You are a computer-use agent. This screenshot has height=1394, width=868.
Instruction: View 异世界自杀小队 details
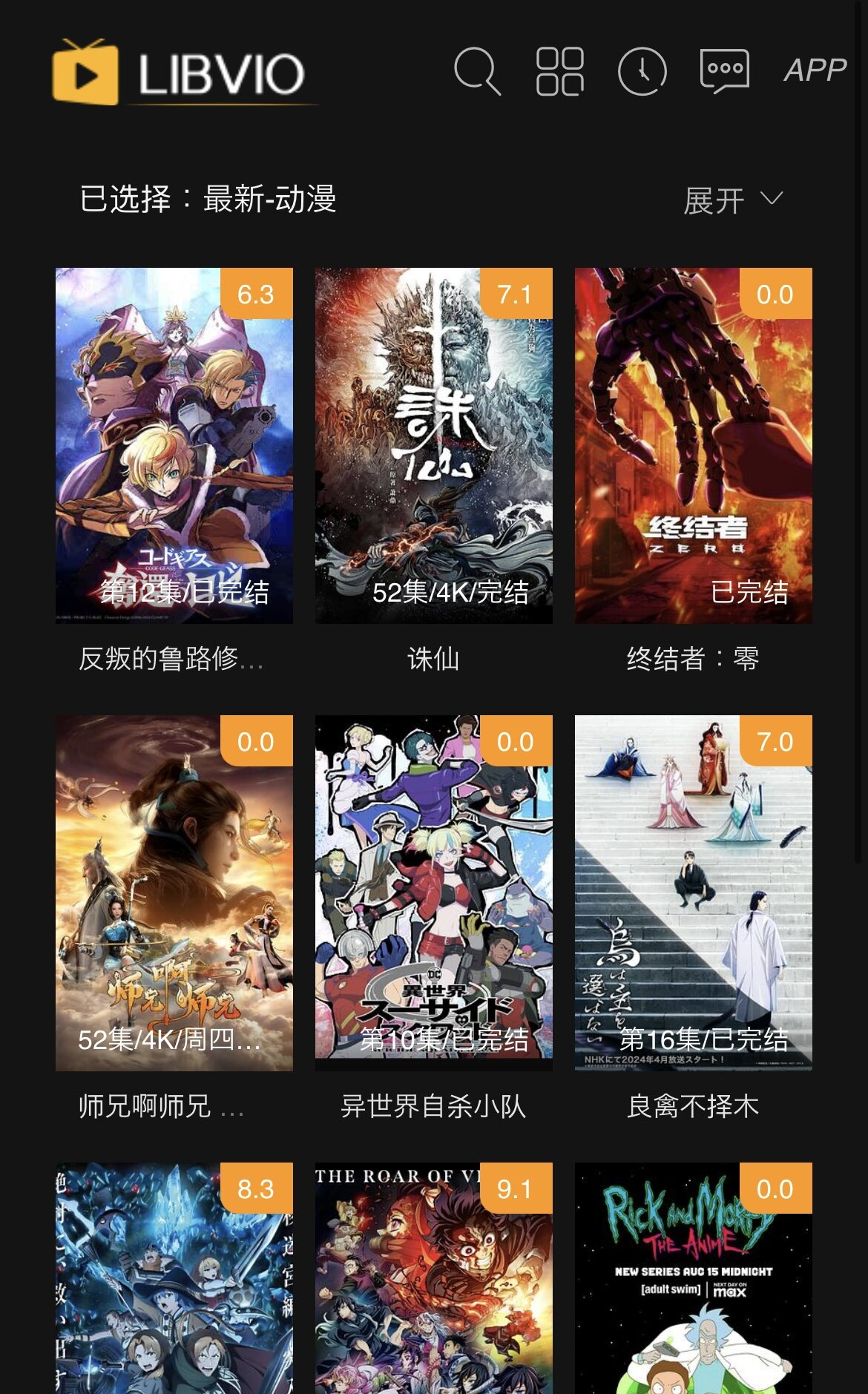tap(434, 892)
